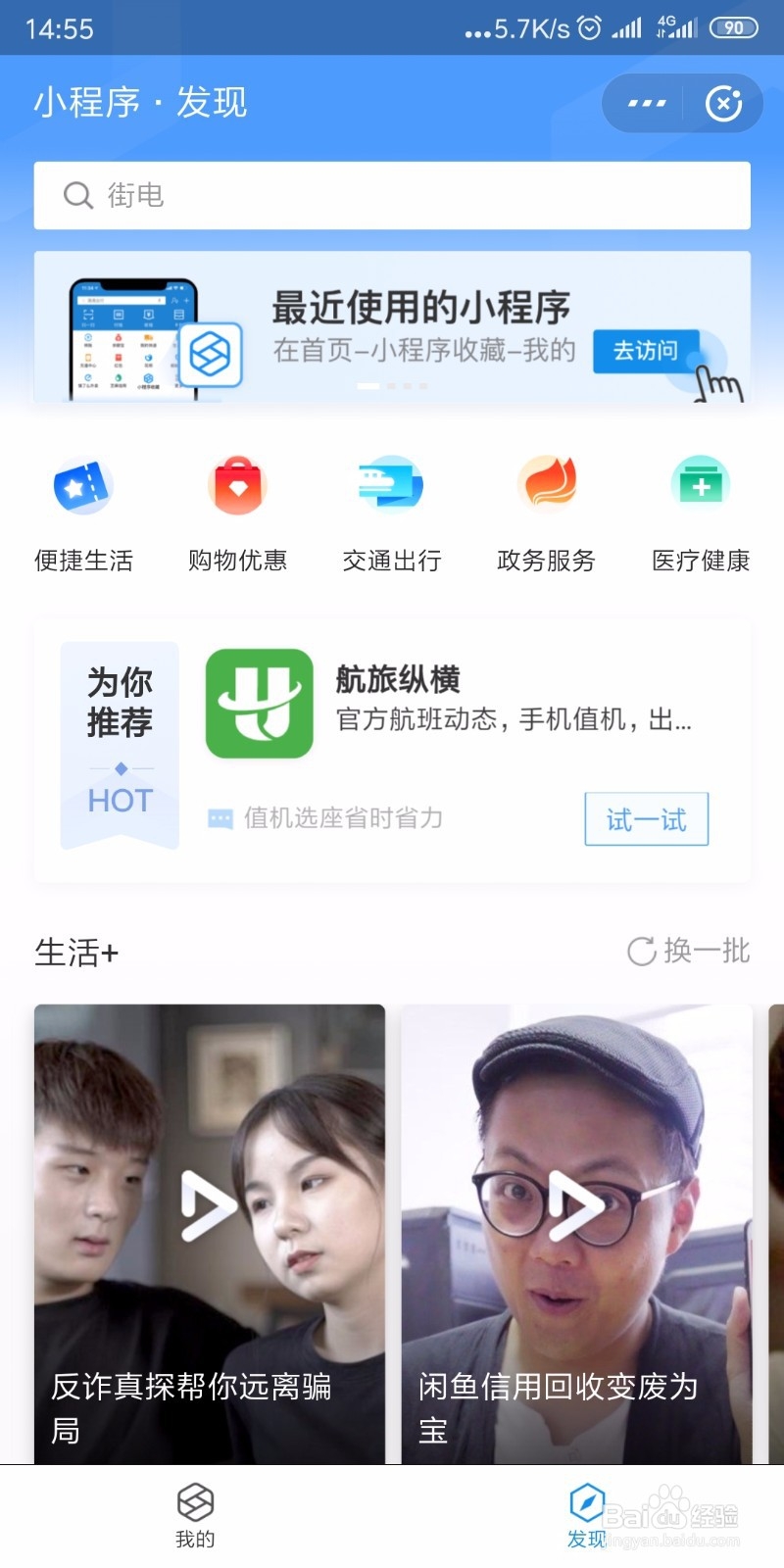Select the 医疗健康 medical health icon
Viewport: 784px width, 1568px height.
tap(700, 486)
